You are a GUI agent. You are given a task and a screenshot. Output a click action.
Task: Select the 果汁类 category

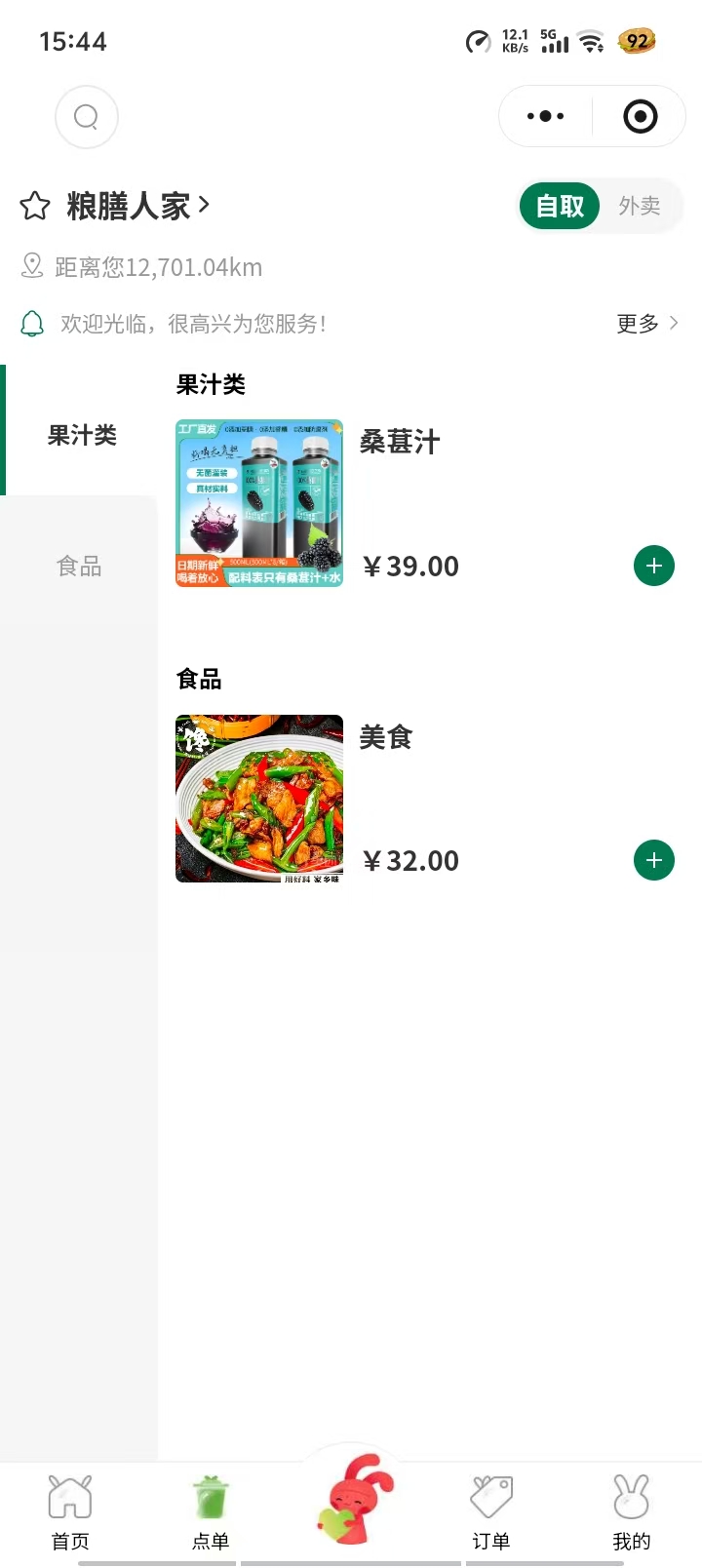[x=82, y=435]
